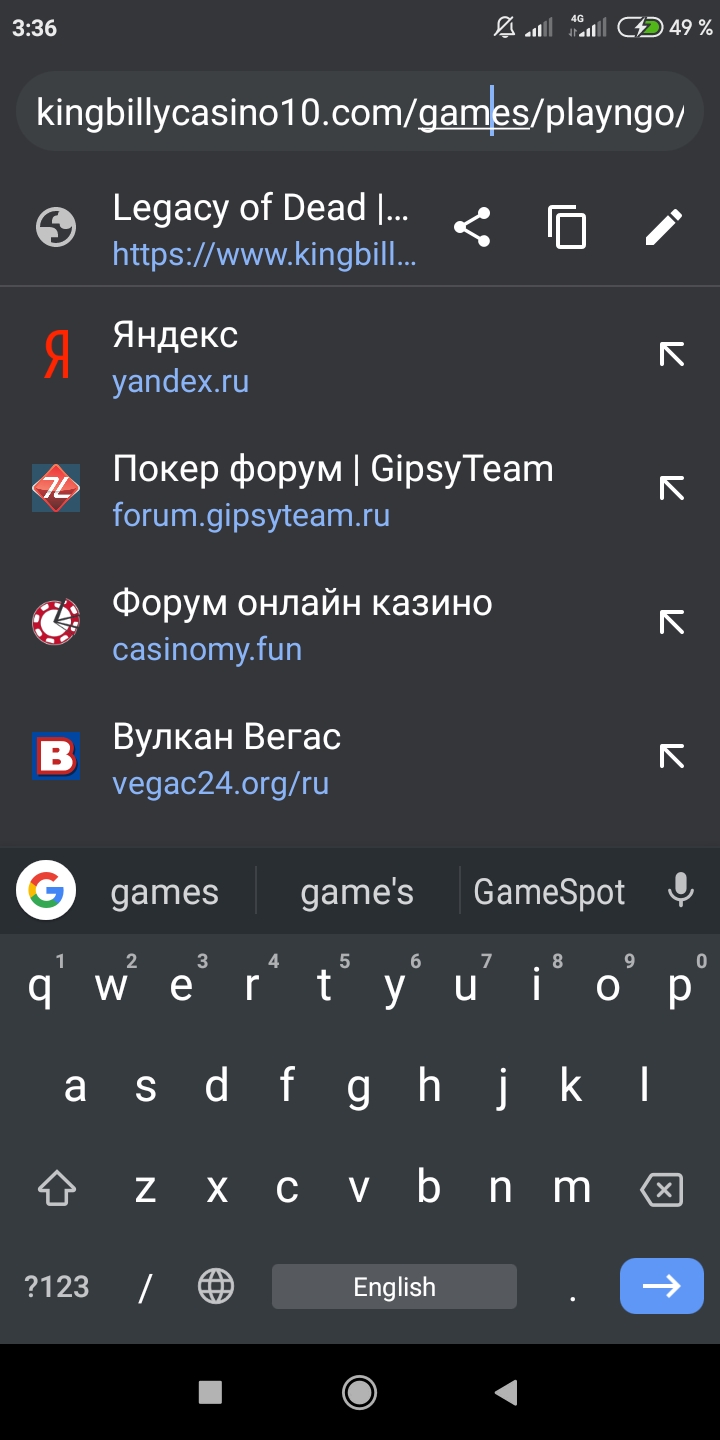Toggle Shift on the keyboard
Screen dimensions: 720x1440
point(57,1188)
